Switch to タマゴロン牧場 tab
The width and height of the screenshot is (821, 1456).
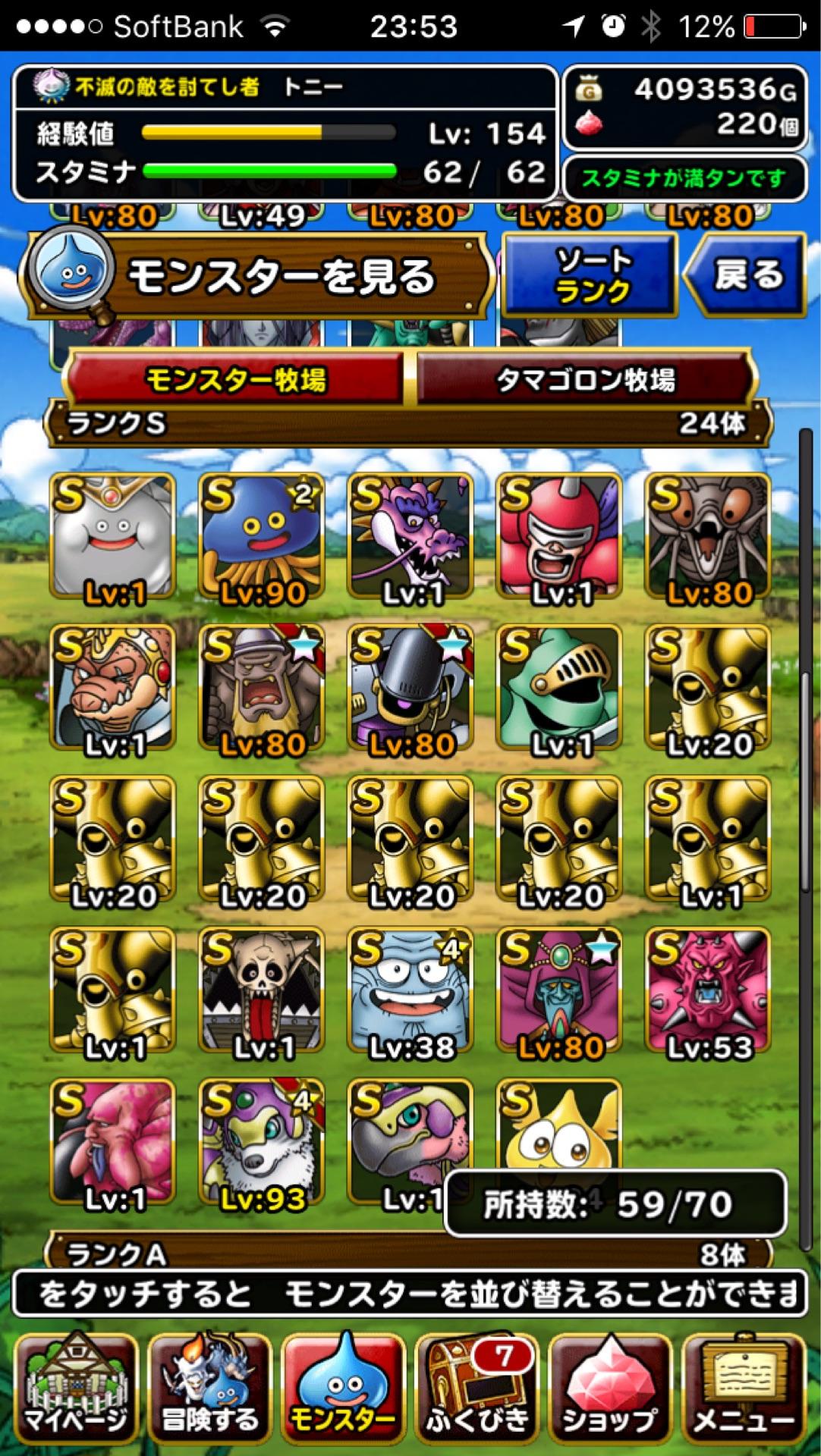(x=584, y=379)
